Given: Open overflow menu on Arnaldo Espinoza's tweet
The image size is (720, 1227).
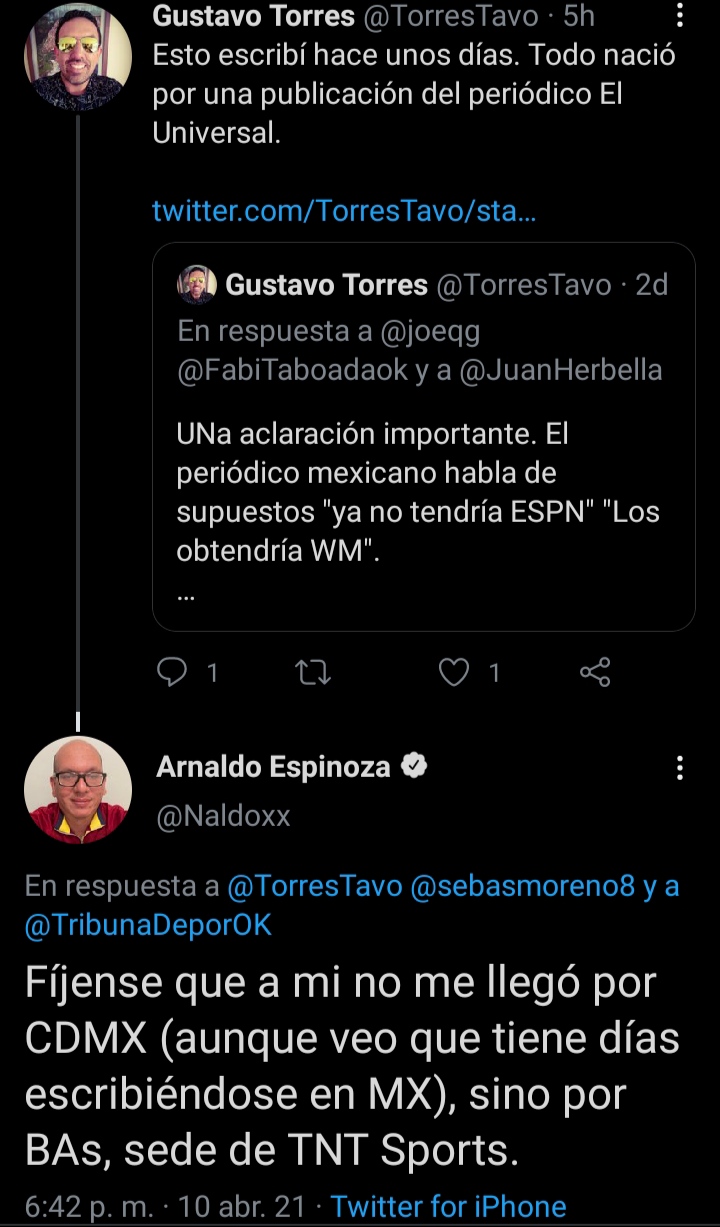Looking at the screenshot, I should [680, 768].
